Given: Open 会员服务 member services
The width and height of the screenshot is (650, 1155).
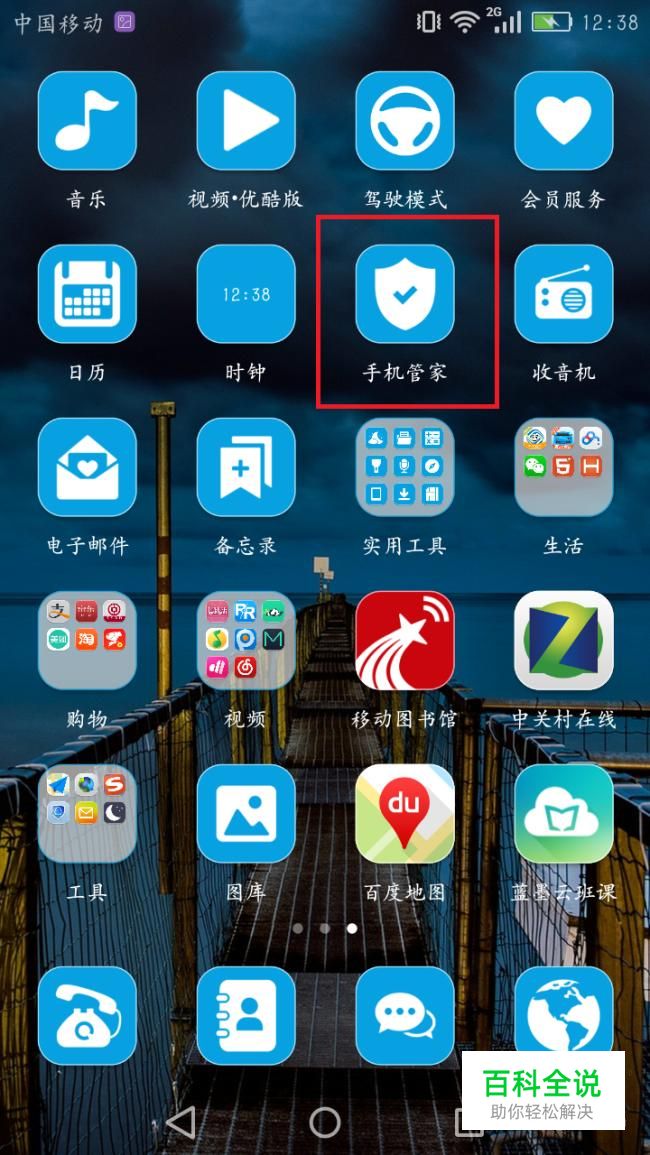Looking at the screenshot, I should click(564, 121).
